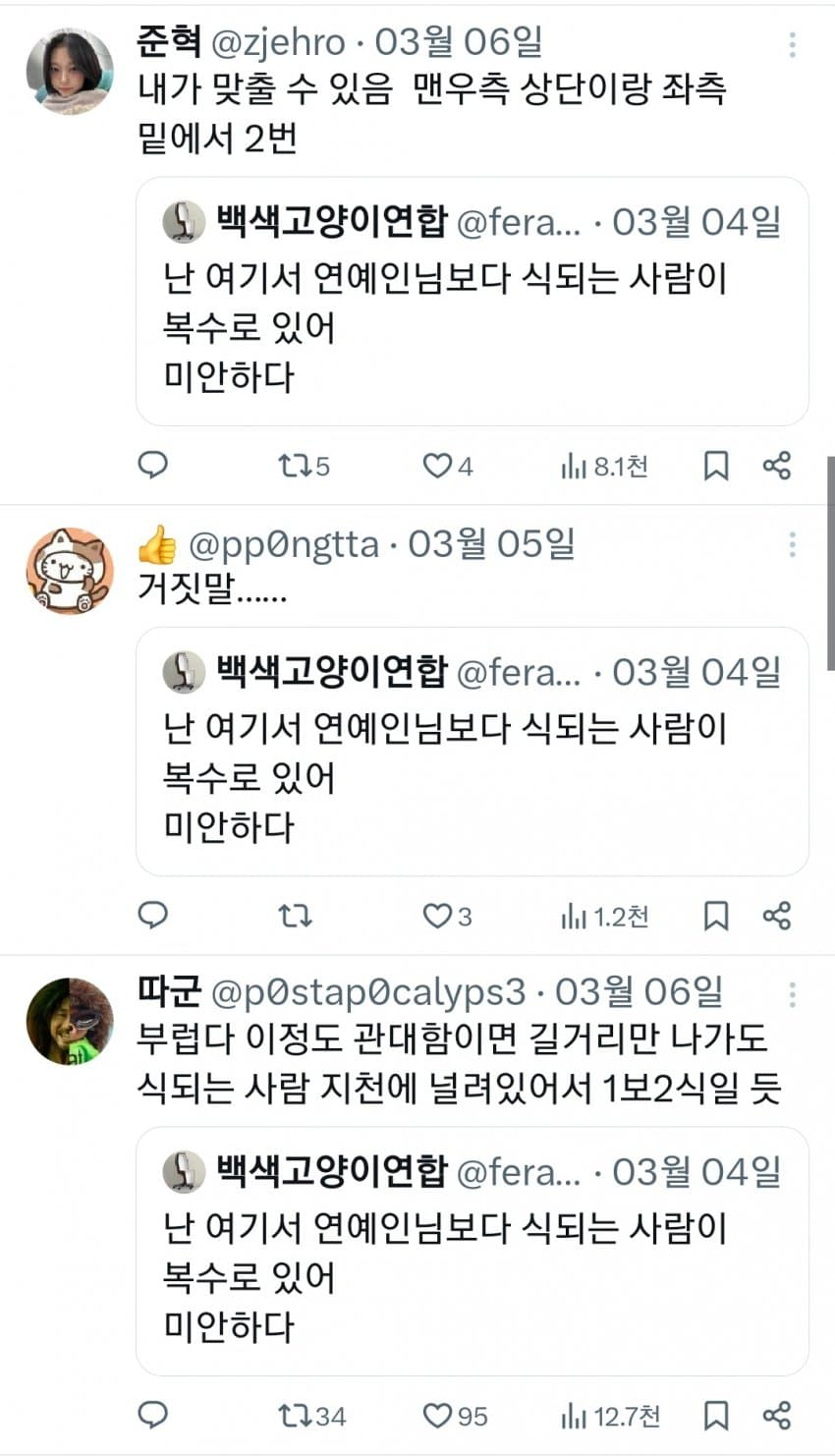835x1456 pixels.
Task: Like 준혁's post
Action: (436, 466)
